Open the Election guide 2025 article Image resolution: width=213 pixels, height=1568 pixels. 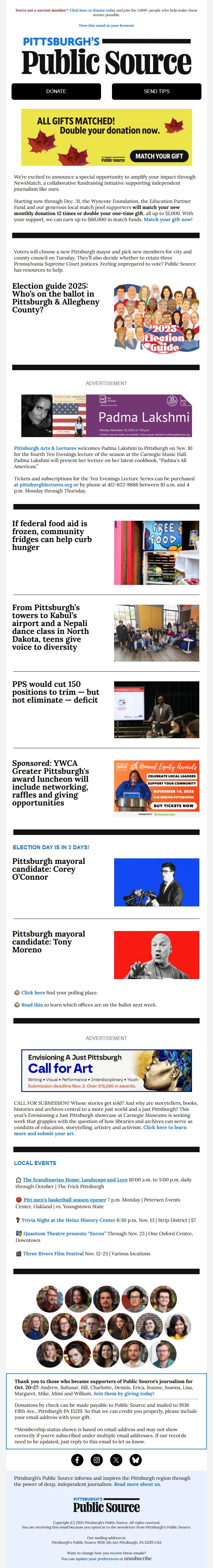pyautogui.click(x=55, y=298)
